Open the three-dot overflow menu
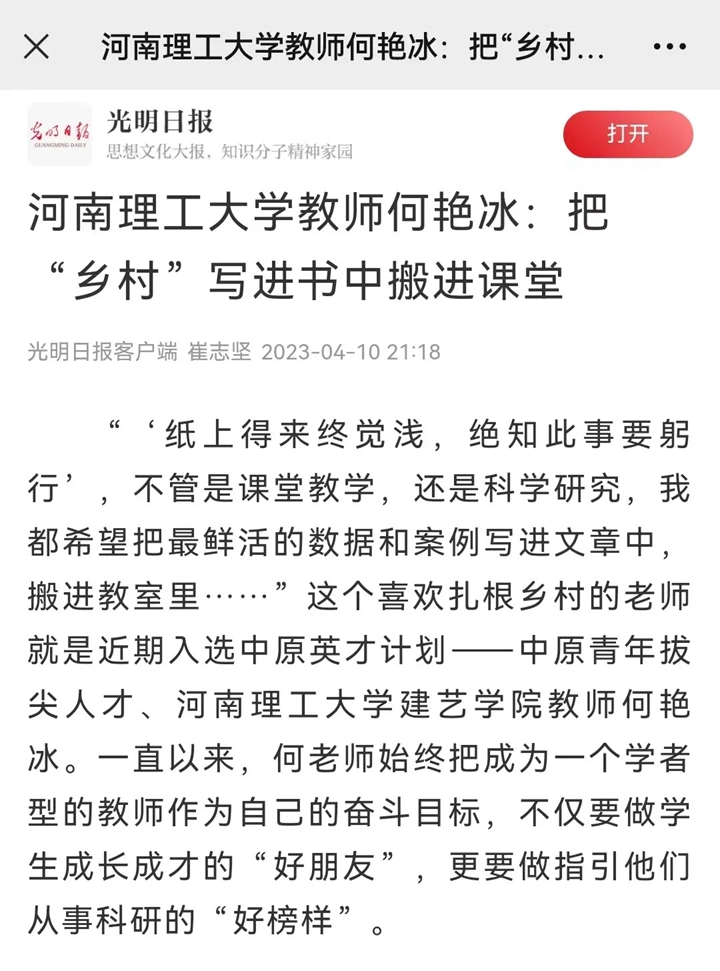 pos(669,47)
